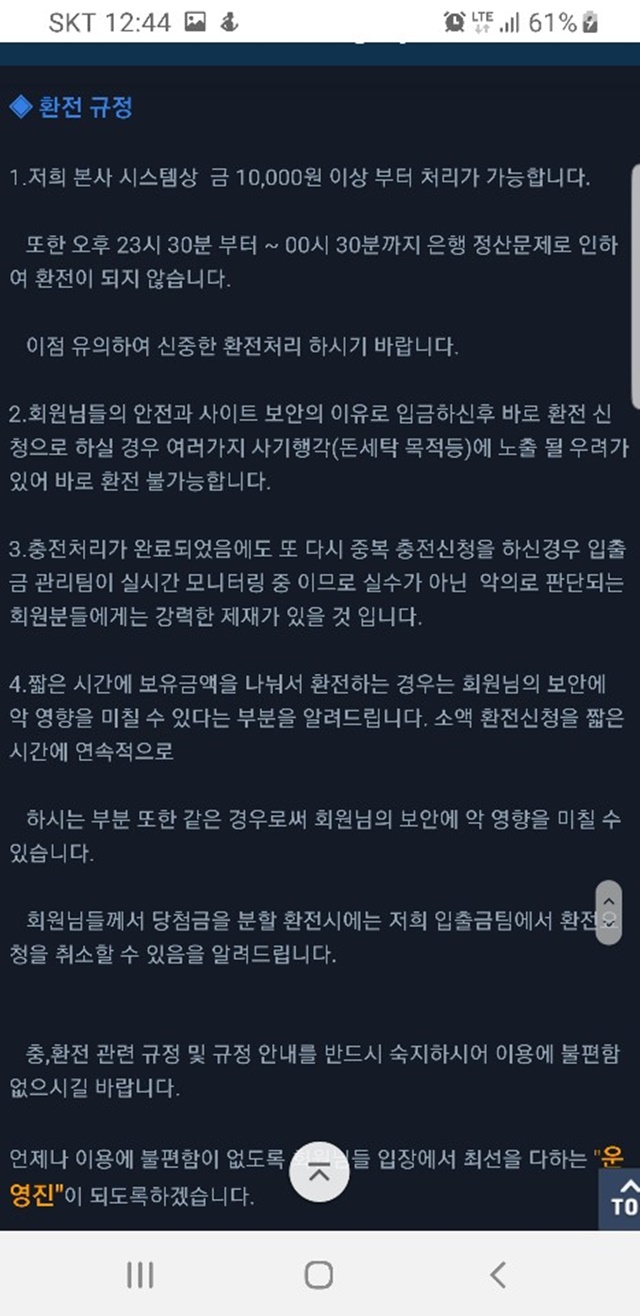Image resolution: width=640 pixels, height=1316 pixels.
Task: Grab the up/down scroll handle
Action: pyautogui.click(x=608, y=912)
